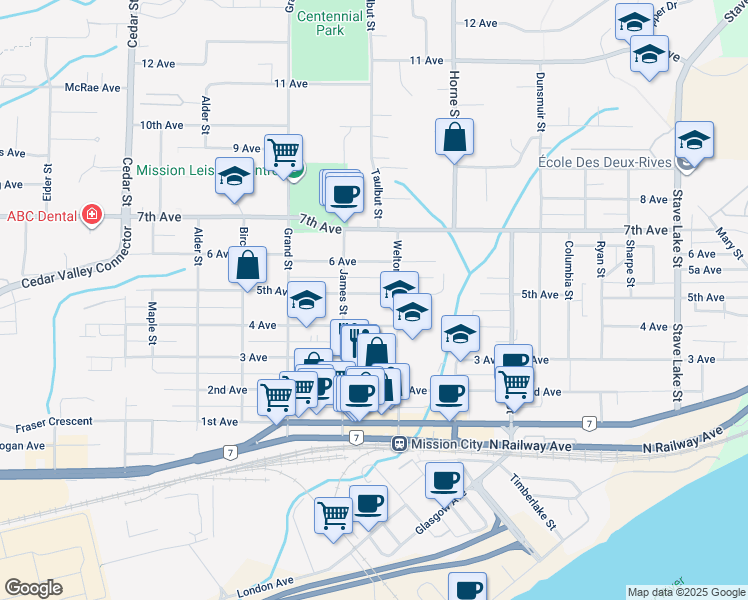This screenshot has width=748, height=600.
Task: Select the shopping cart marker on 9 Ave
Action: pos(284,151)
